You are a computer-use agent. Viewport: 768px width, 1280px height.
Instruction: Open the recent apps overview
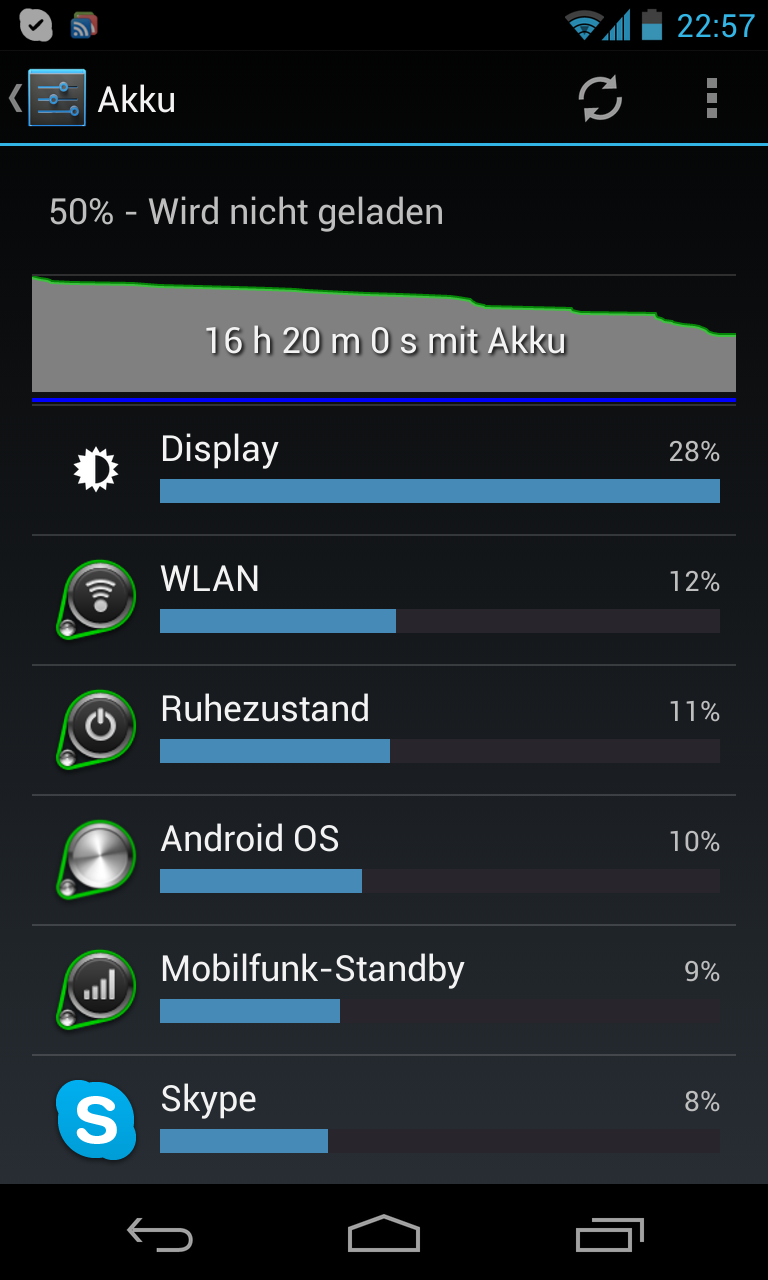pos(610,1234)
